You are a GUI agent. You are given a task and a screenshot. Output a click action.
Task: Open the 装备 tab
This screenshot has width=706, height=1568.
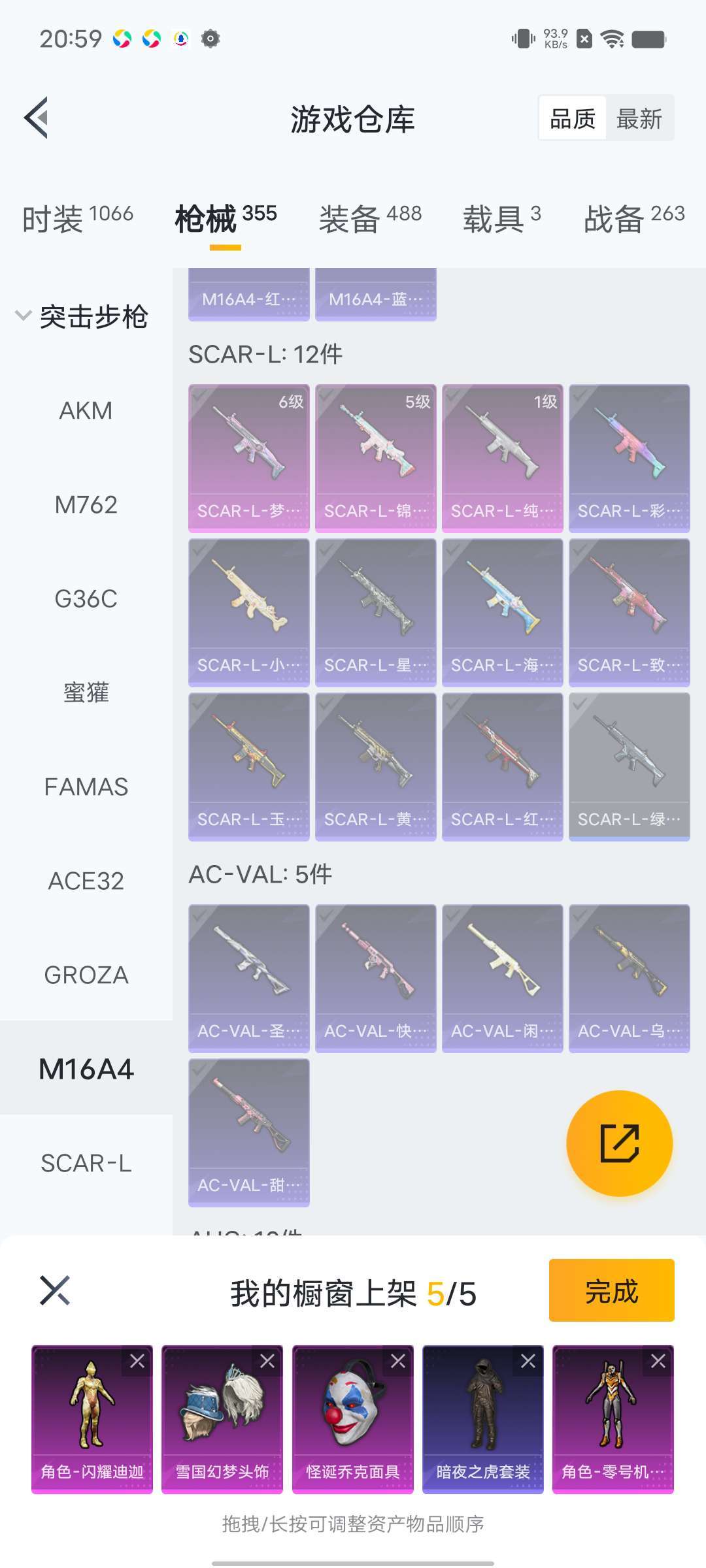370,218
